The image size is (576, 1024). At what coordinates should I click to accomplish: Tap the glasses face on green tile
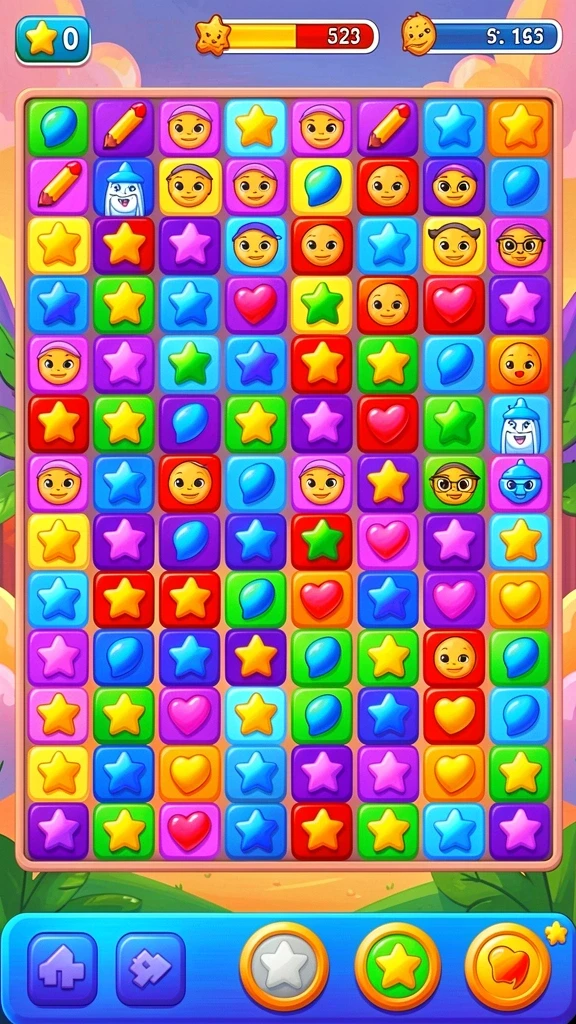[454, 483]
